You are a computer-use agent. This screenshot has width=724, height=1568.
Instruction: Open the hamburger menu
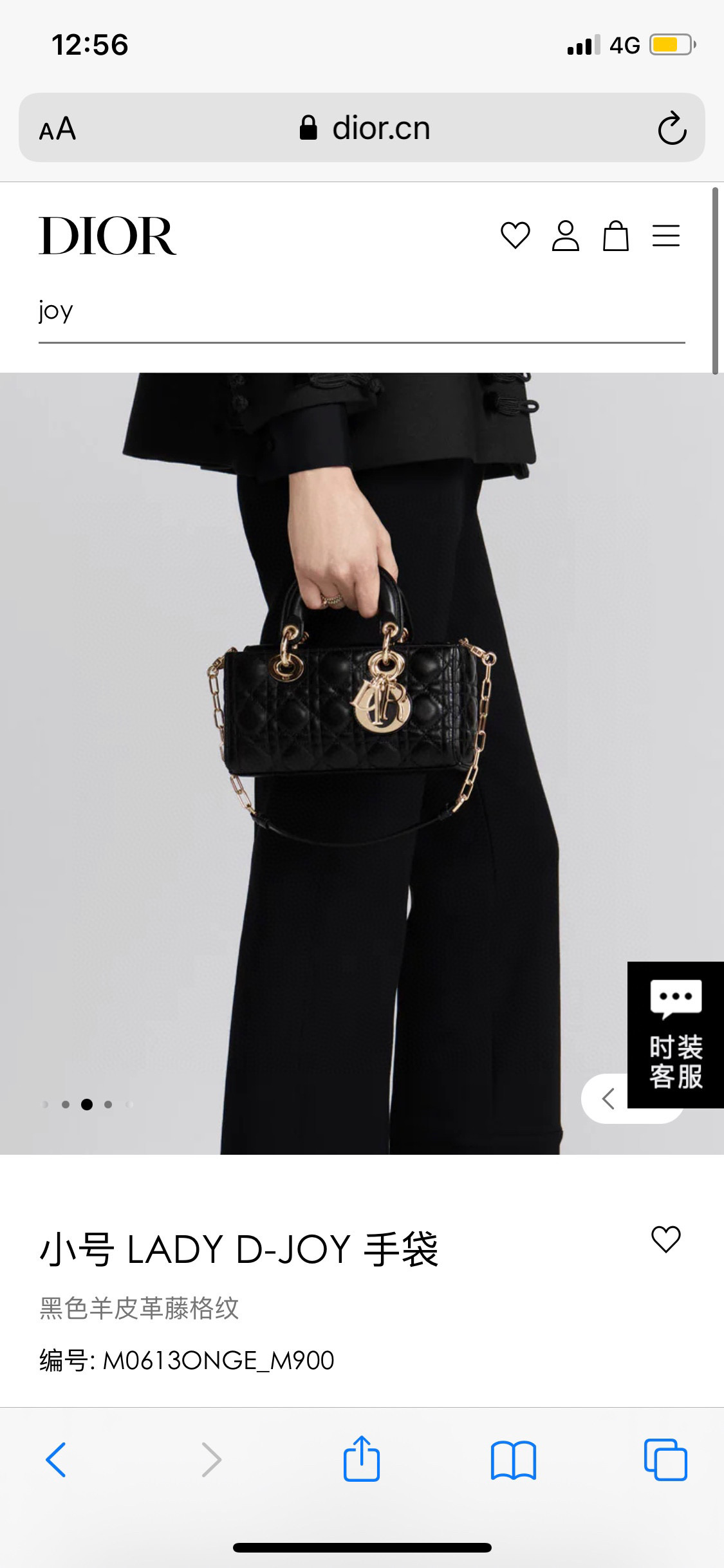666,236
